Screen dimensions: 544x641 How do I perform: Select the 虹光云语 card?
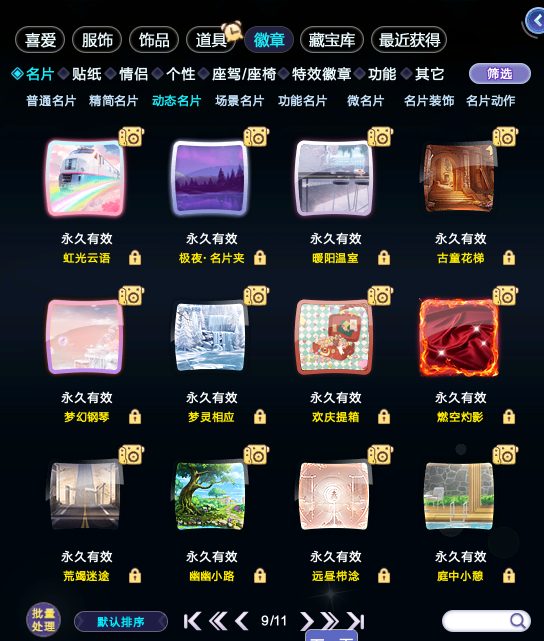(85, 178)
